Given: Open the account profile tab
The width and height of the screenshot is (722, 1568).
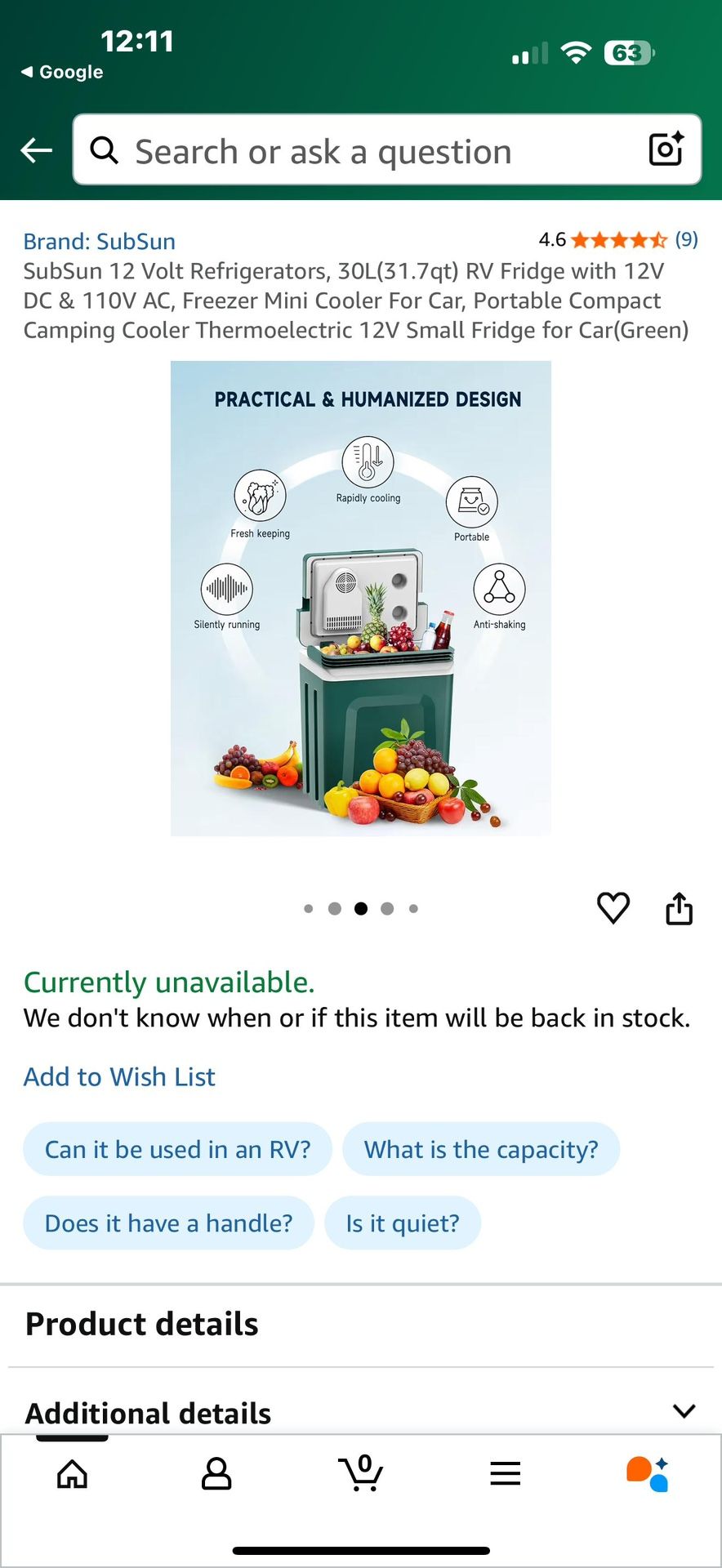Looking at the screenshot, I should coord(216,1474).
